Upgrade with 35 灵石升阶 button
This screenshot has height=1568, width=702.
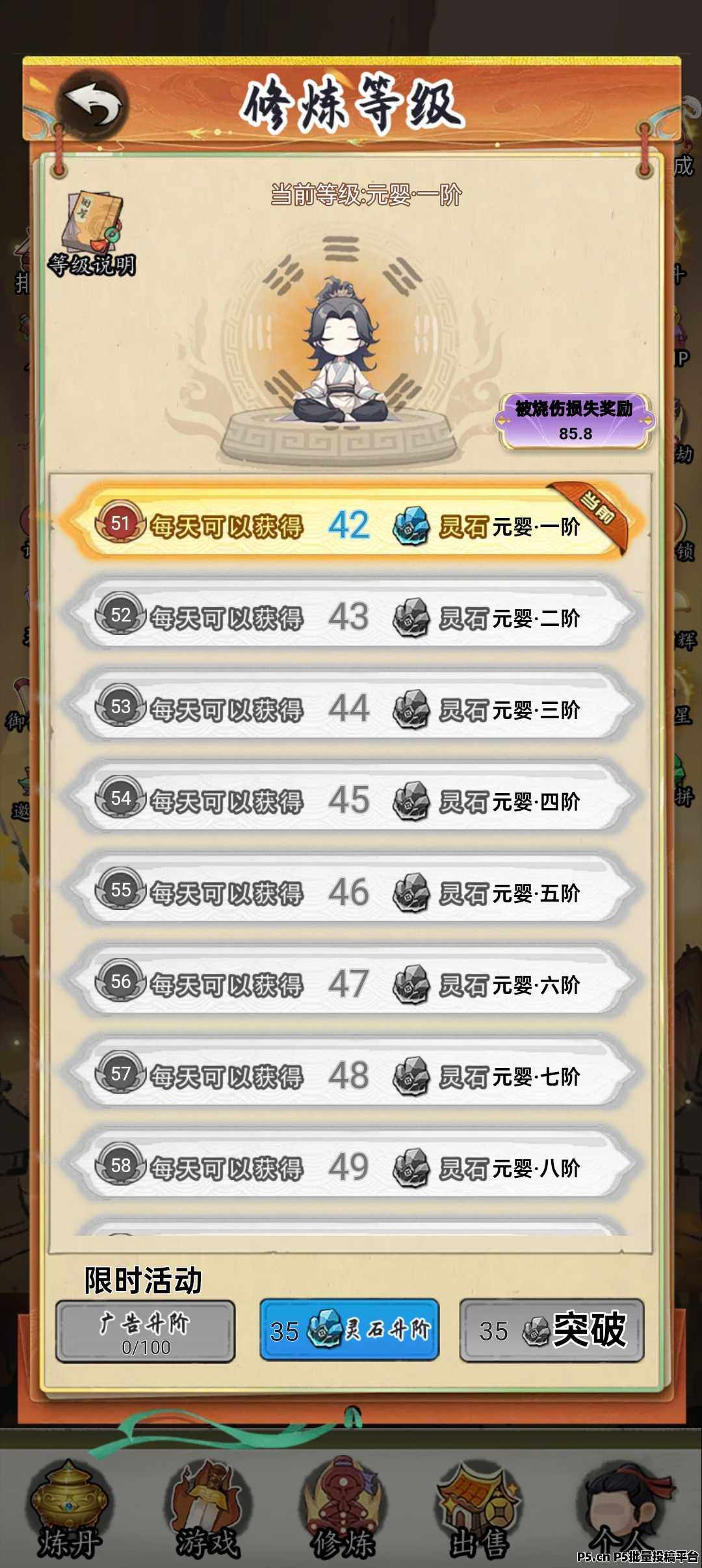point(350,1329)
